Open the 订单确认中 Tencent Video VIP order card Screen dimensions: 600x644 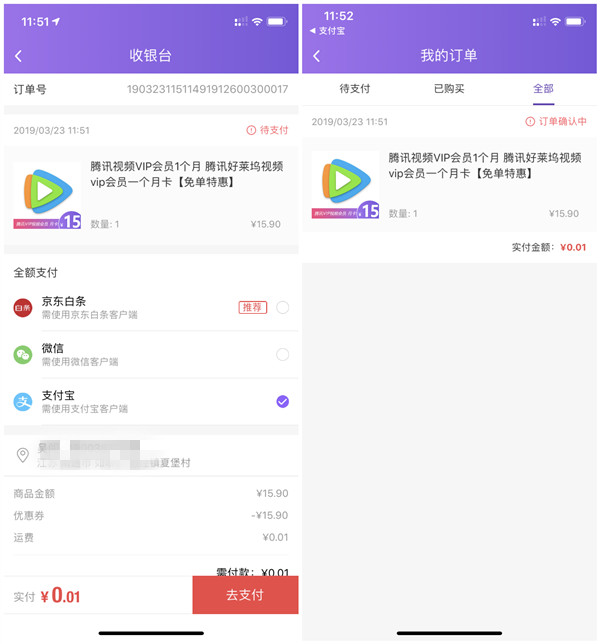[x=449, y=185]
